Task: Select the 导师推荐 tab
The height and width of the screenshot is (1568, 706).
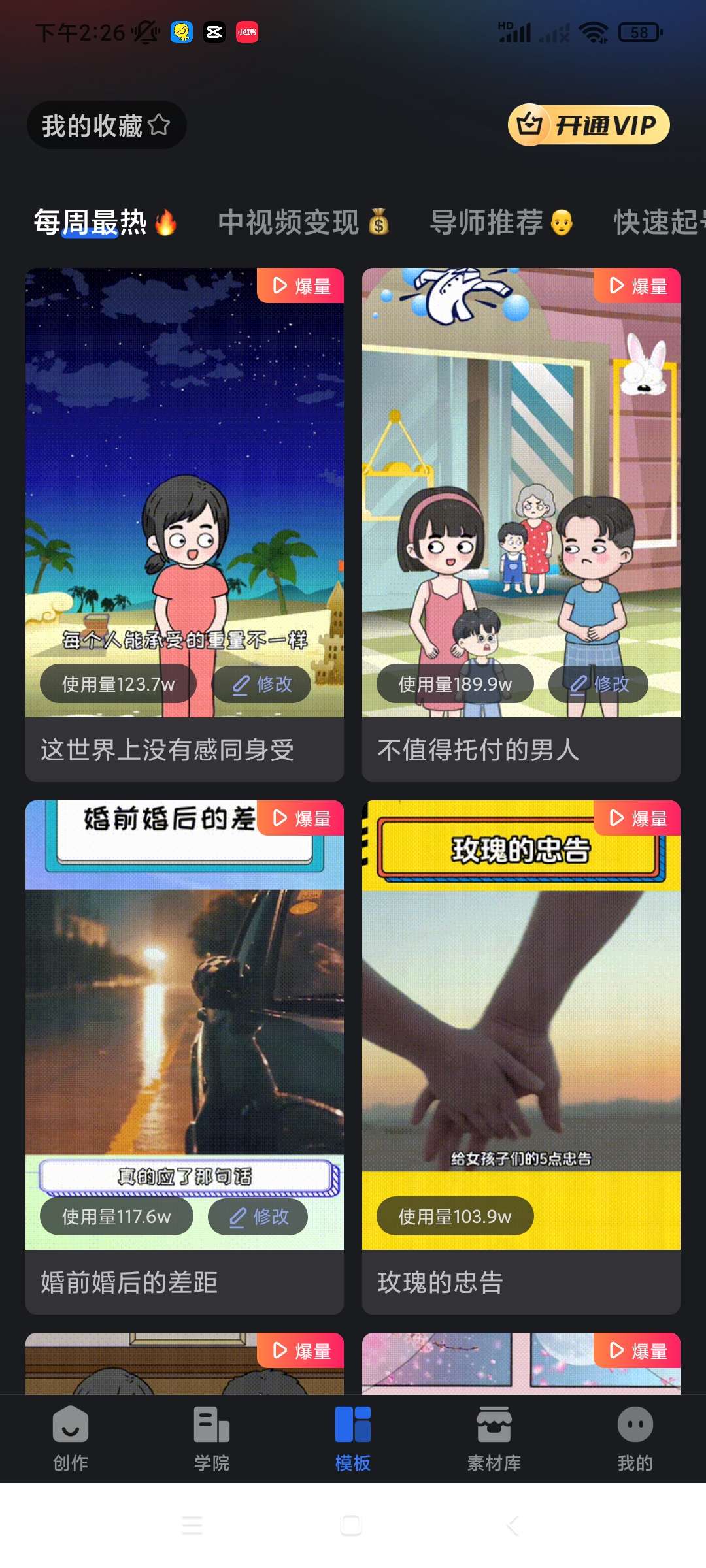Action: pyautogui.click(x=501, y=222)
